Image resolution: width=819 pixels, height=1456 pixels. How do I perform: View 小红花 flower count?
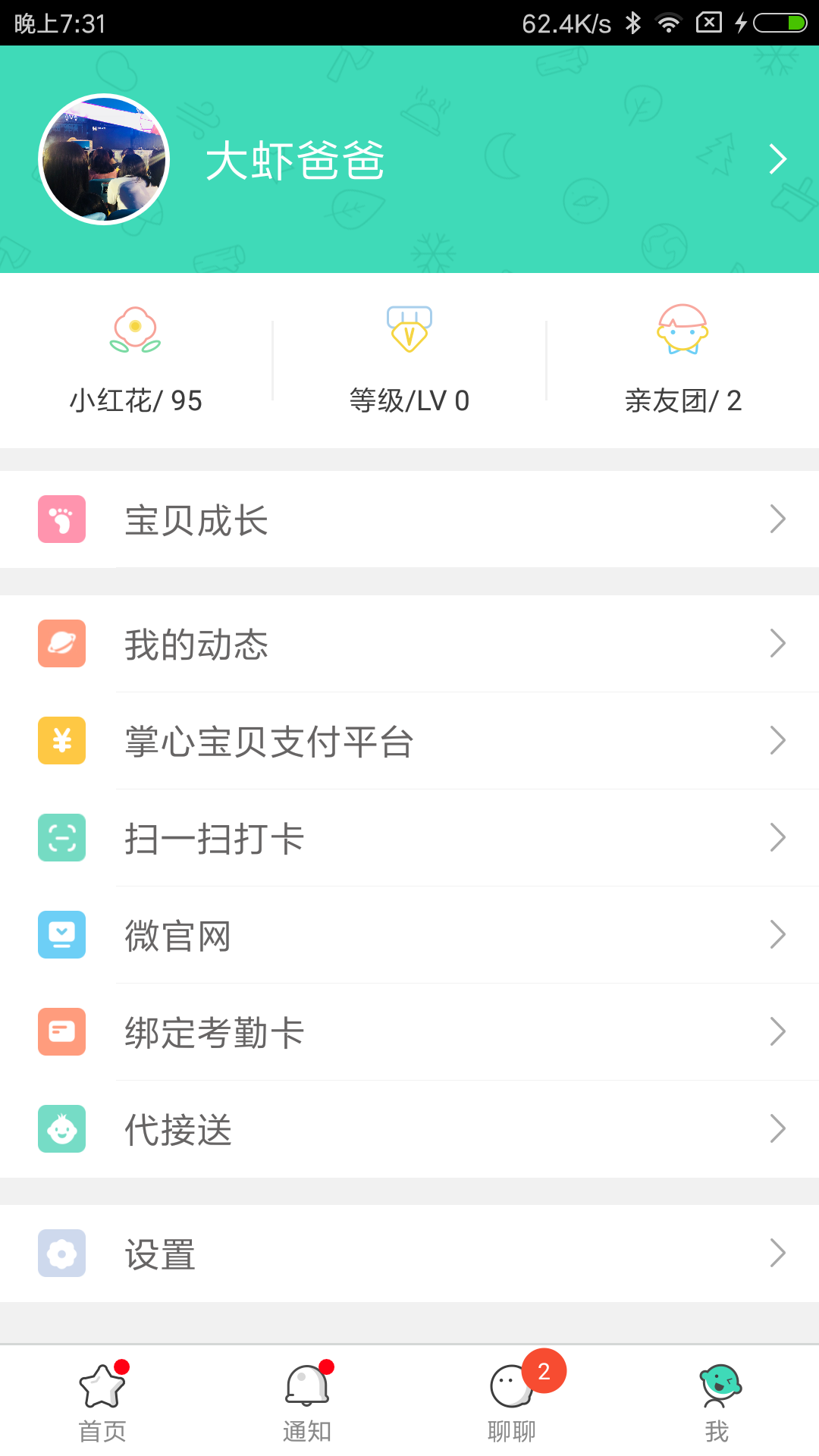tap(136, 361)
